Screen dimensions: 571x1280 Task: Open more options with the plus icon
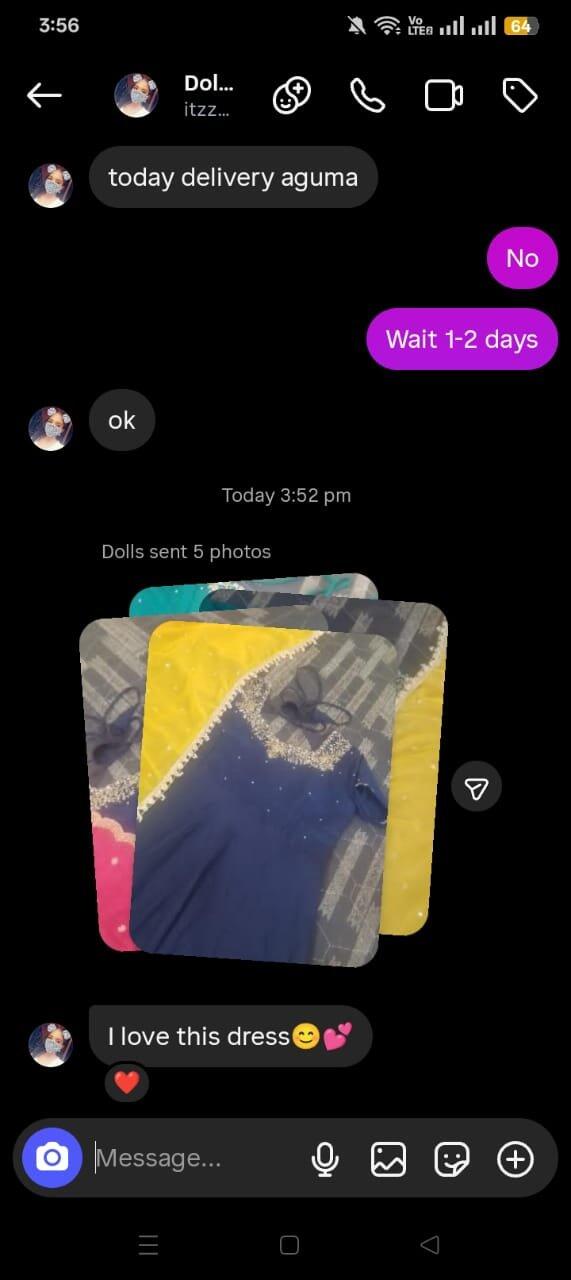coord(515,1159)
